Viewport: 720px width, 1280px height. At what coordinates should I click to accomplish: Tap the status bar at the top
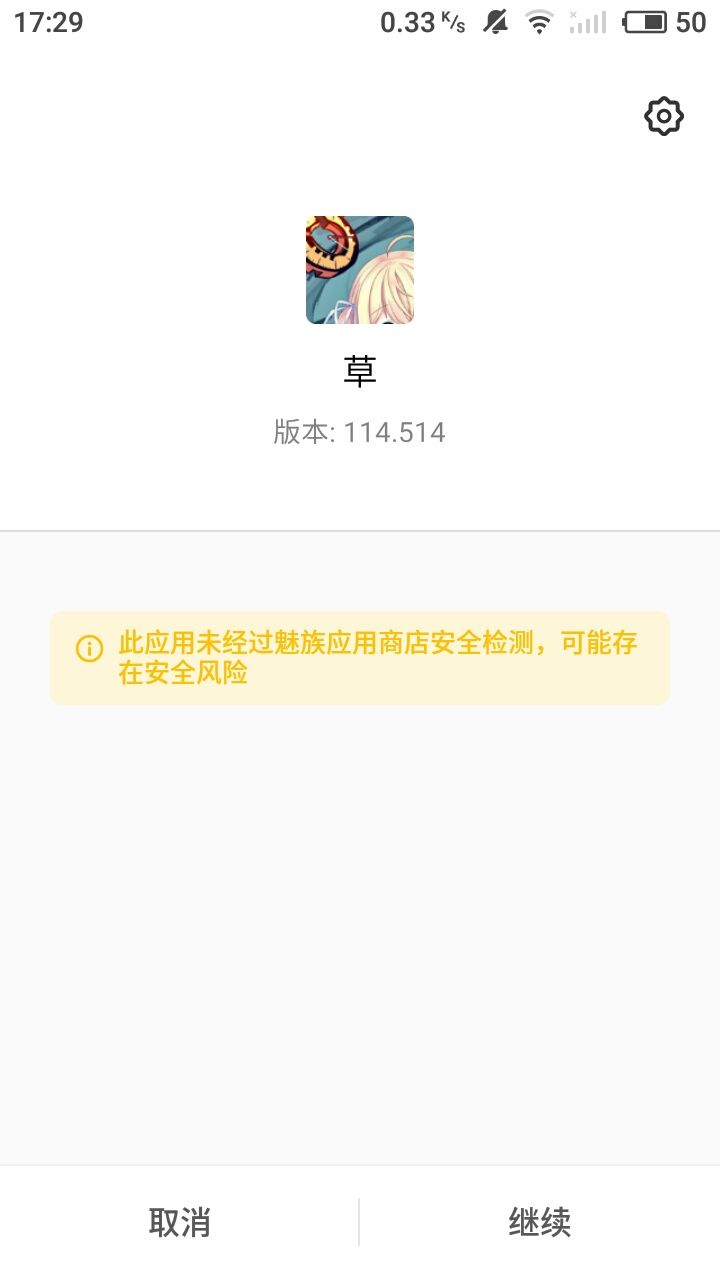[300, 20]
